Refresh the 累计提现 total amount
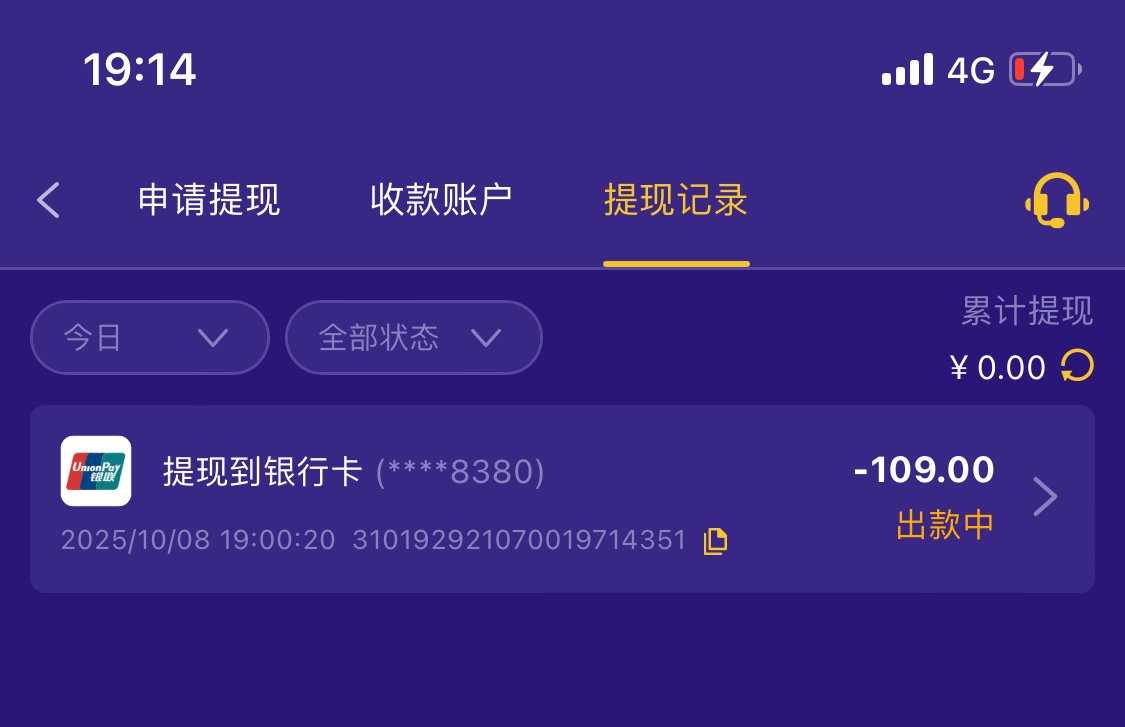1125x727 pixels. [x=1077, y=366]
